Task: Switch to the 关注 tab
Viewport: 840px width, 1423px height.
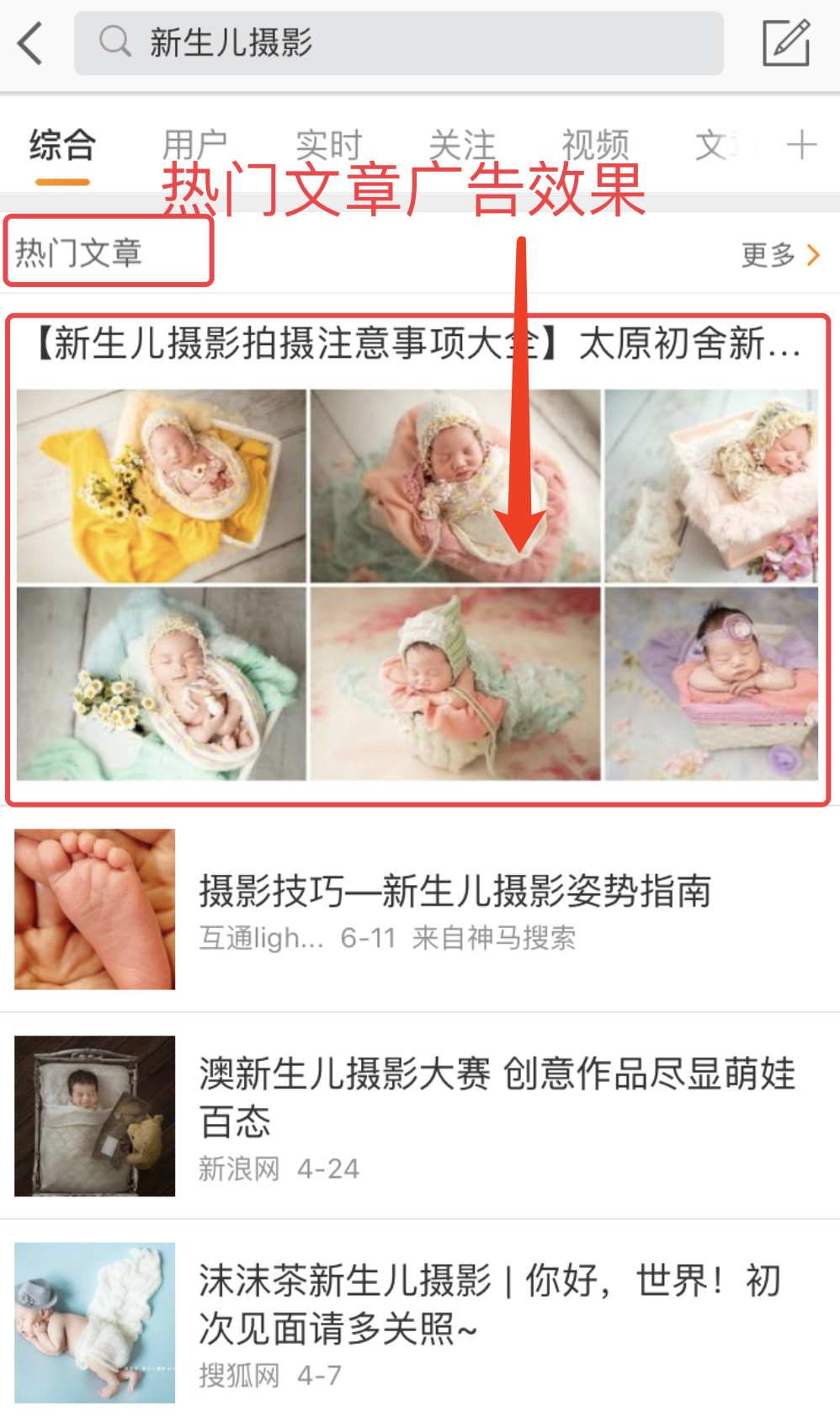Action: pos(461,145)
